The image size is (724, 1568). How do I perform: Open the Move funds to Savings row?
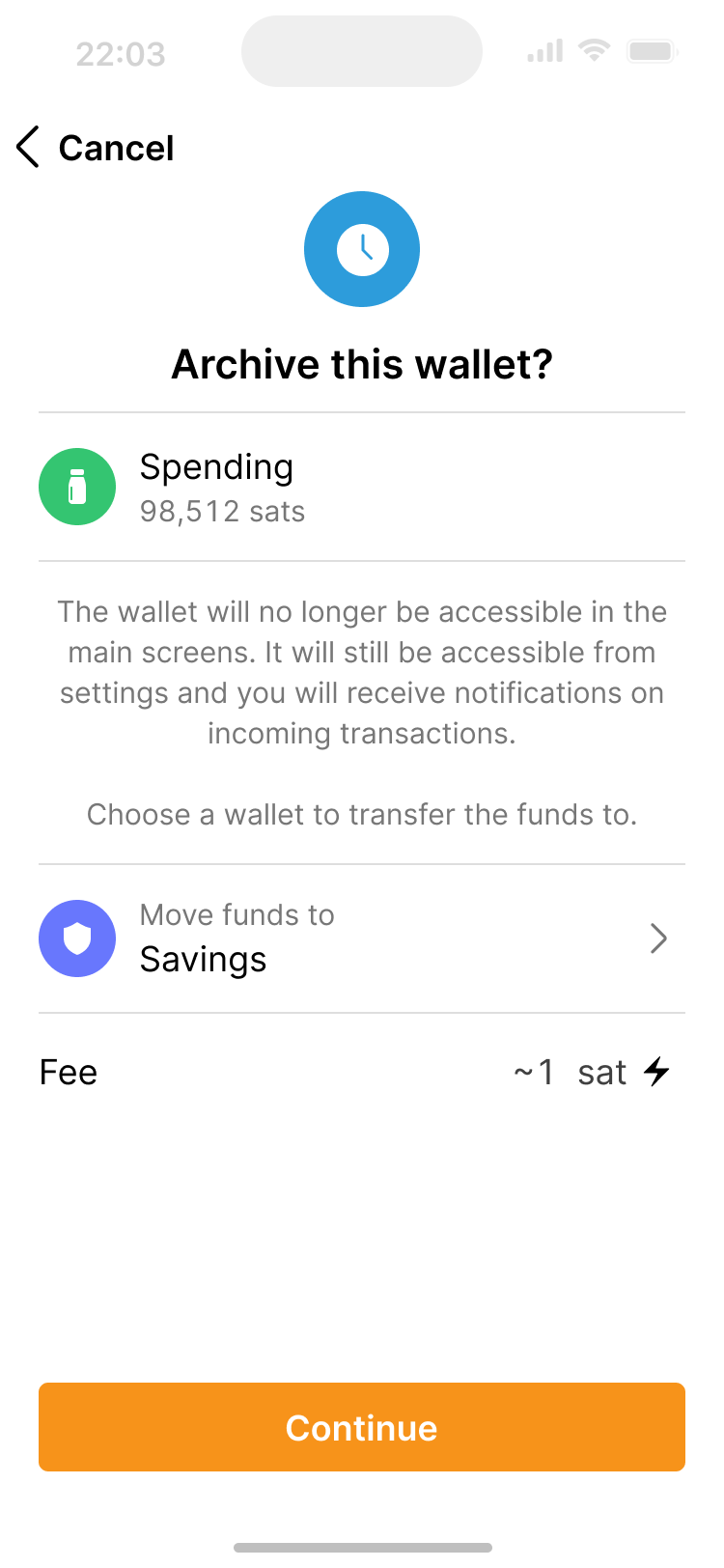click(x=361, y=938)
